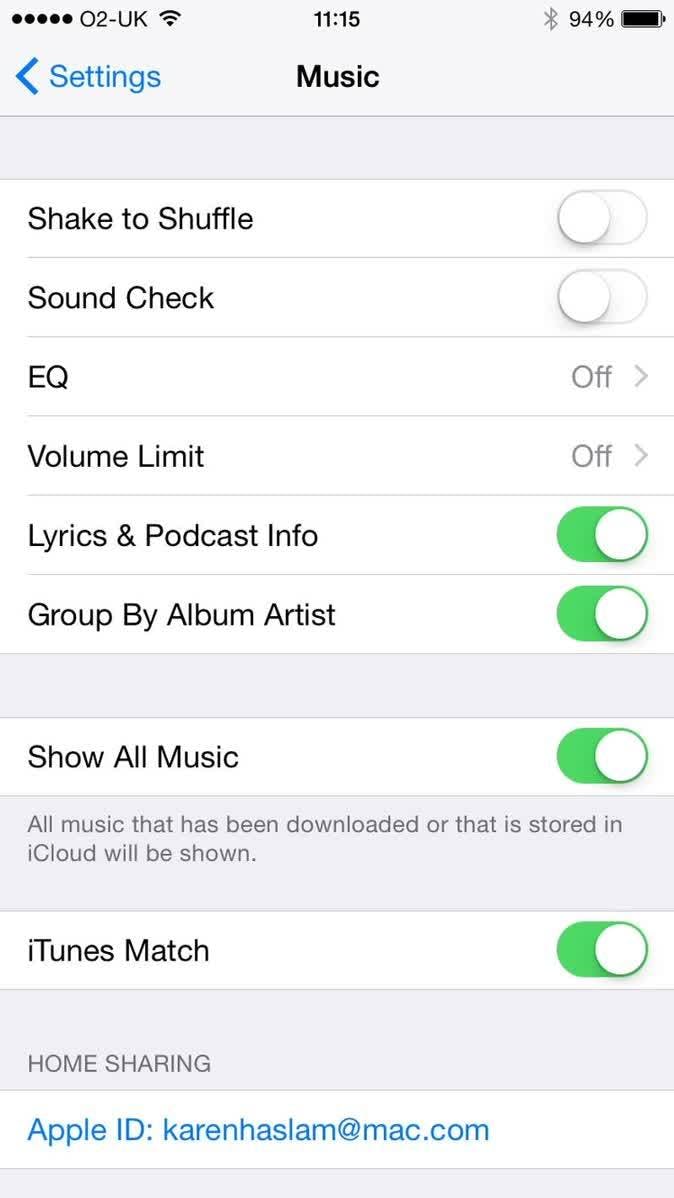The width and height of the screenshot is (674, 1198).
Task: Open Volume Limit settings
Action: click(x=337, y=456)
